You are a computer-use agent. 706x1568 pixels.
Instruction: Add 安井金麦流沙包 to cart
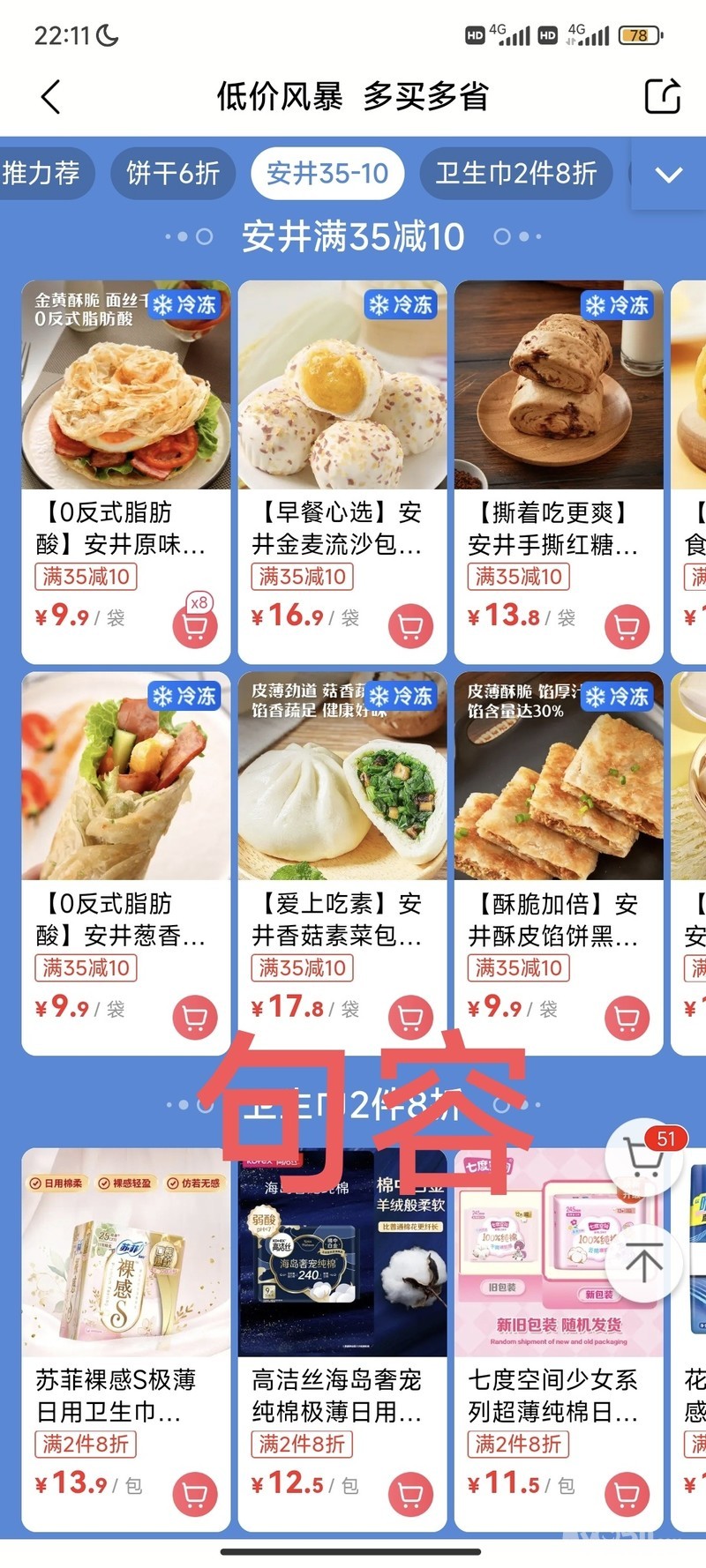pos(410,626)
